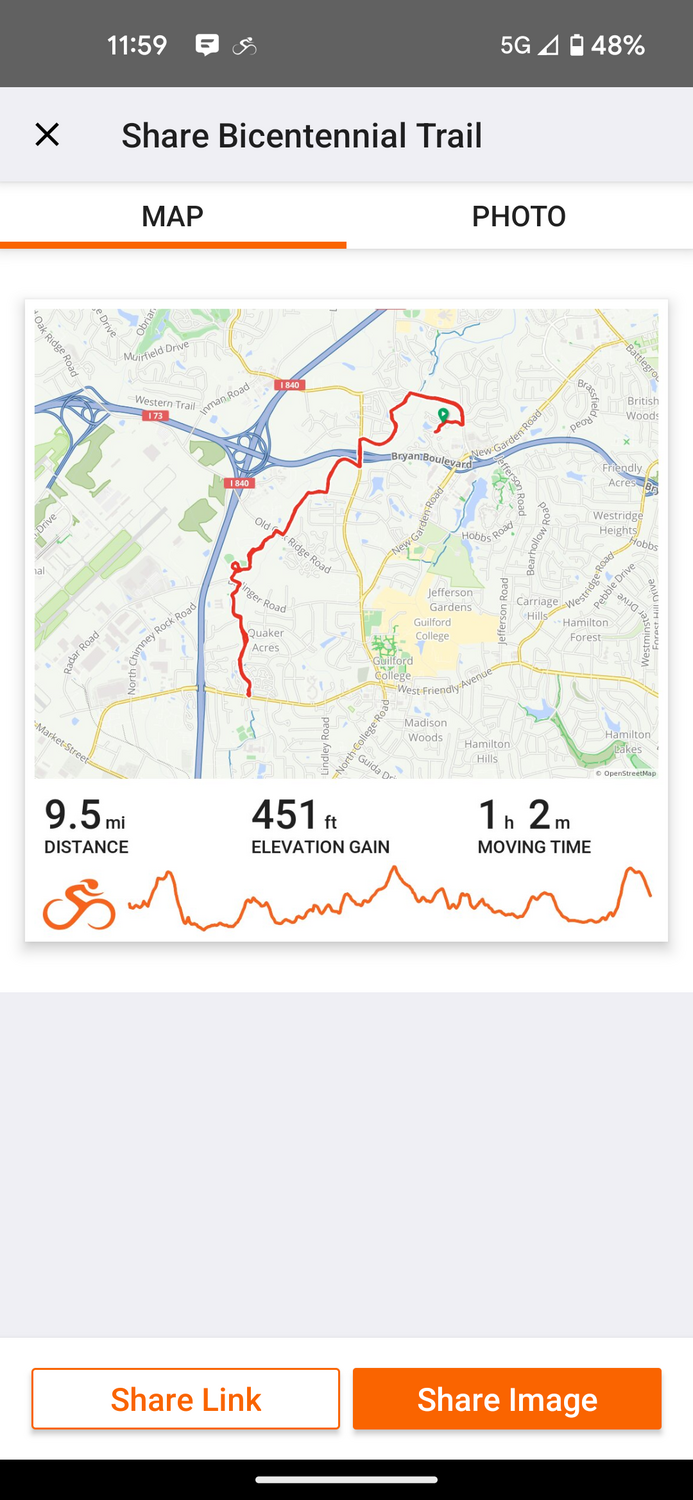Viewport: 693px width, 1500px height.
Task: Close the Share Bicentennial Trail screen
Action: pos(47,135)
